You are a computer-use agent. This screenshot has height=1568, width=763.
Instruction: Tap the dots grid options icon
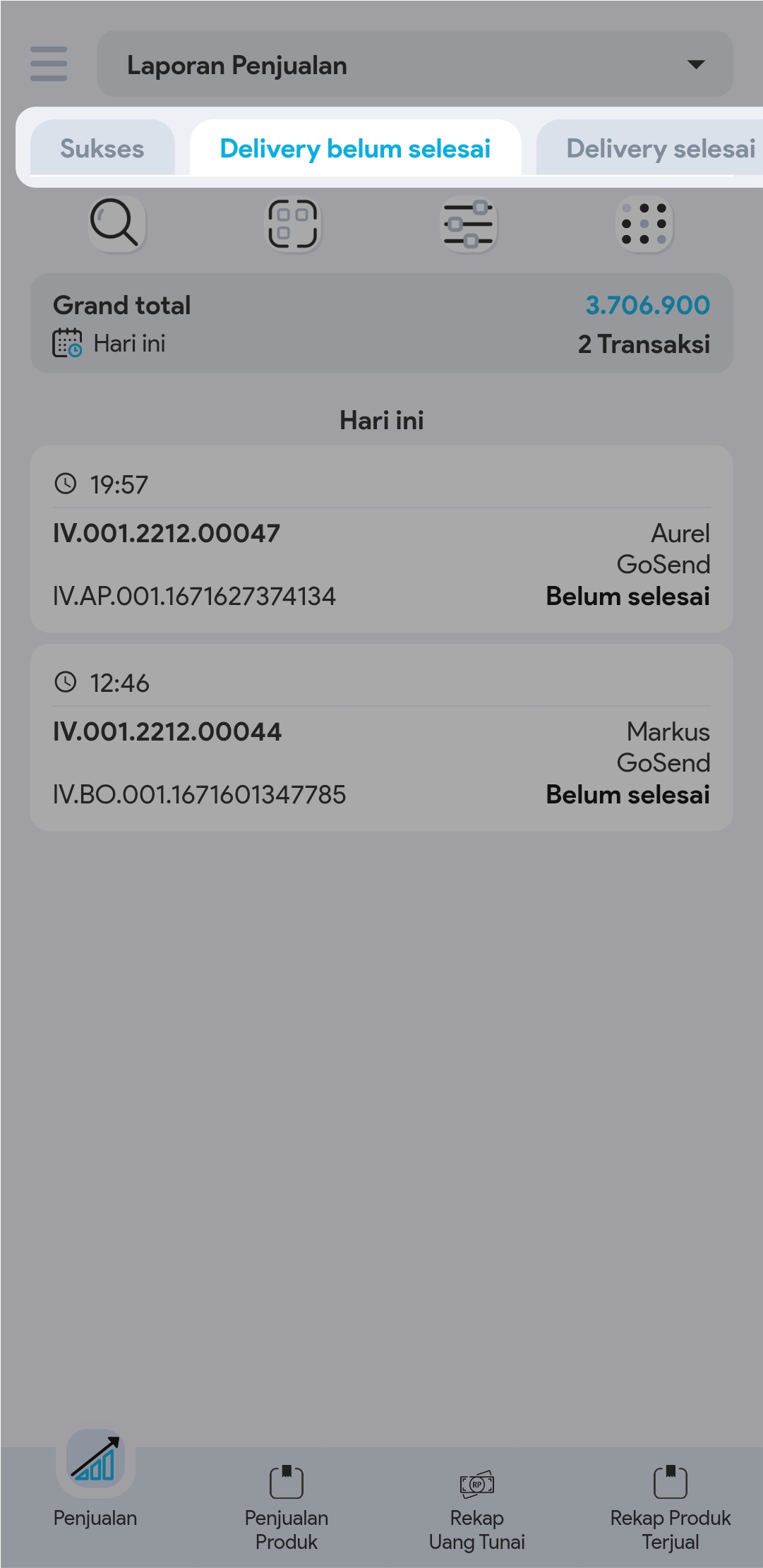click(644, 224)
